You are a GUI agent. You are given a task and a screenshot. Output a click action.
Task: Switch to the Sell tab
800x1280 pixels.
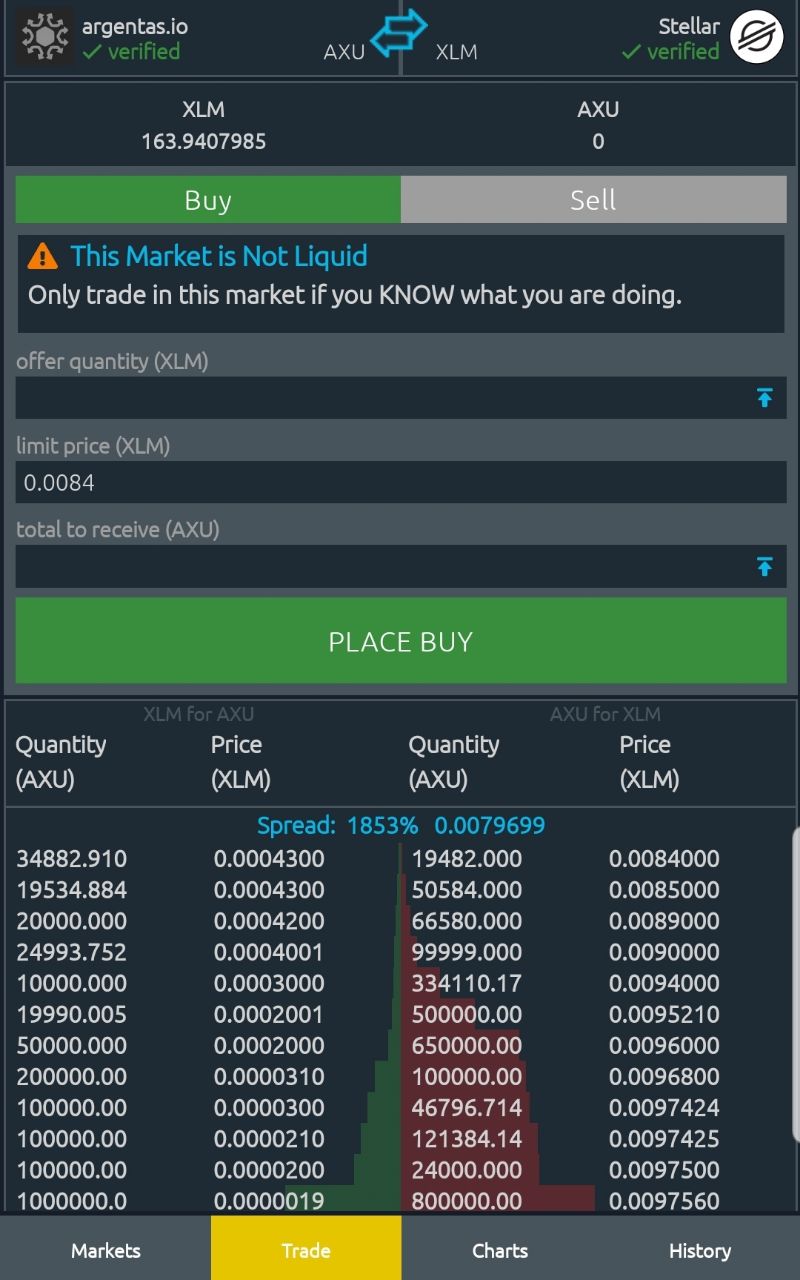pyautogui.click(x=593, y=200)
